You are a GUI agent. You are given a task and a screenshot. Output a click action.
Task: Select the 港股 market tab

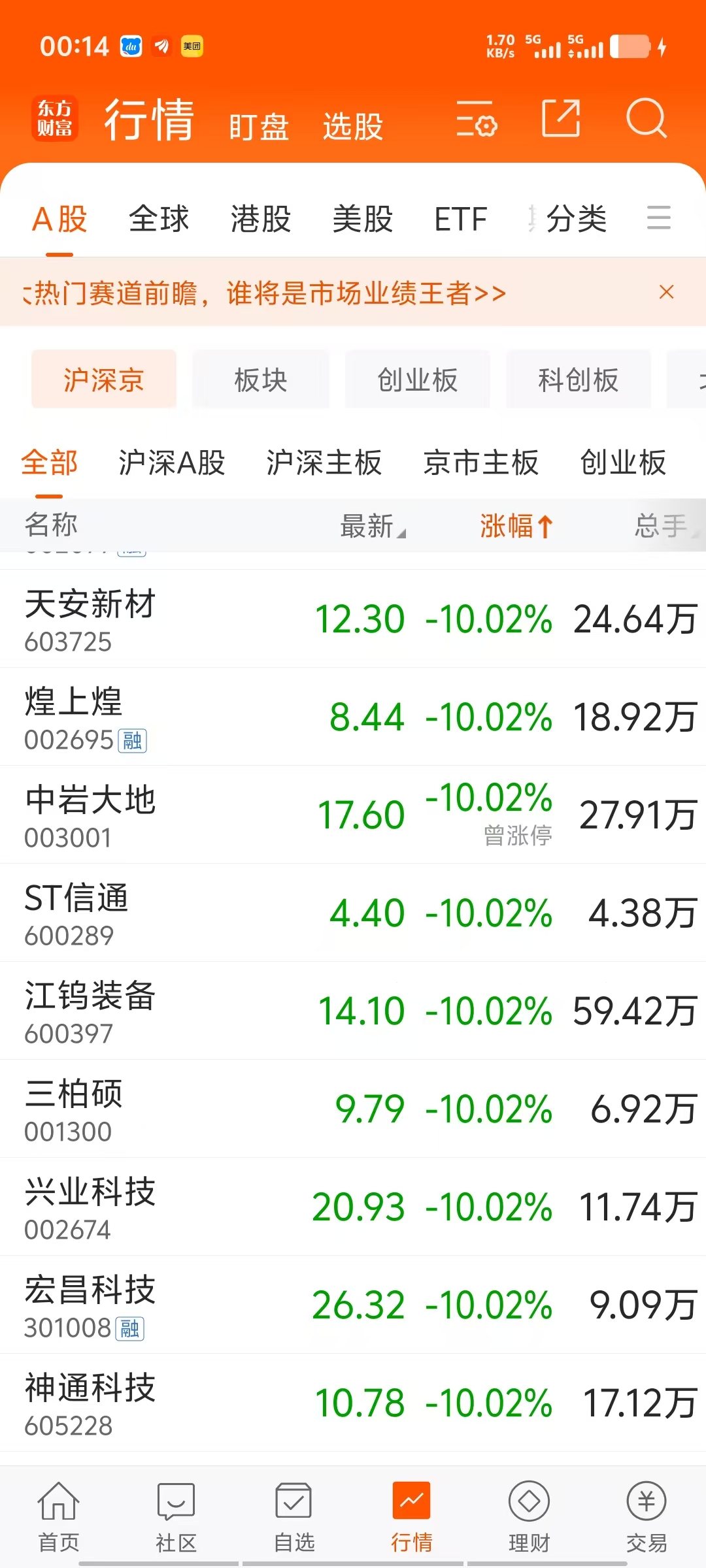pos(261,218)
